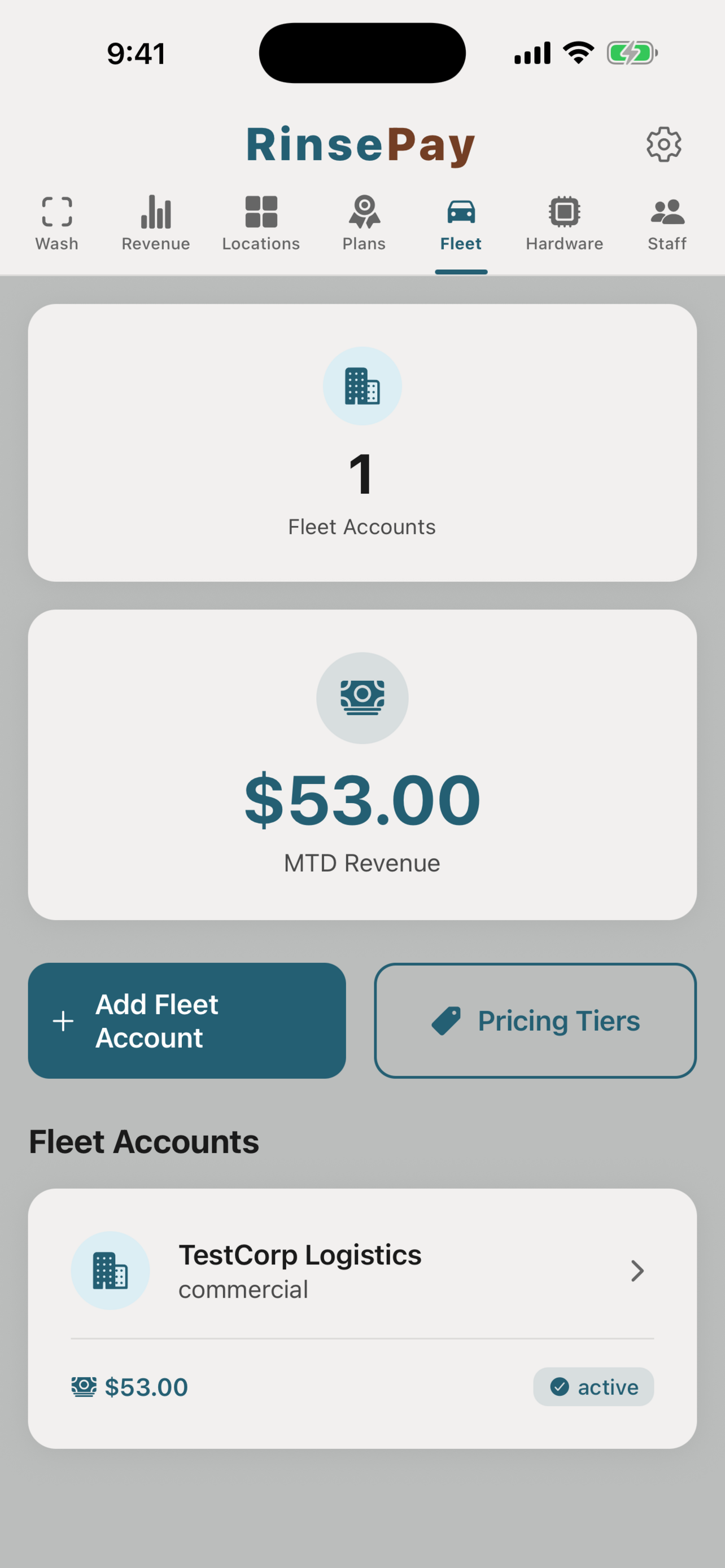Image resolution: width=725 pixels, height=1568 pixels.
Task: Select the Wash tab icon
Action: point(56,211)
